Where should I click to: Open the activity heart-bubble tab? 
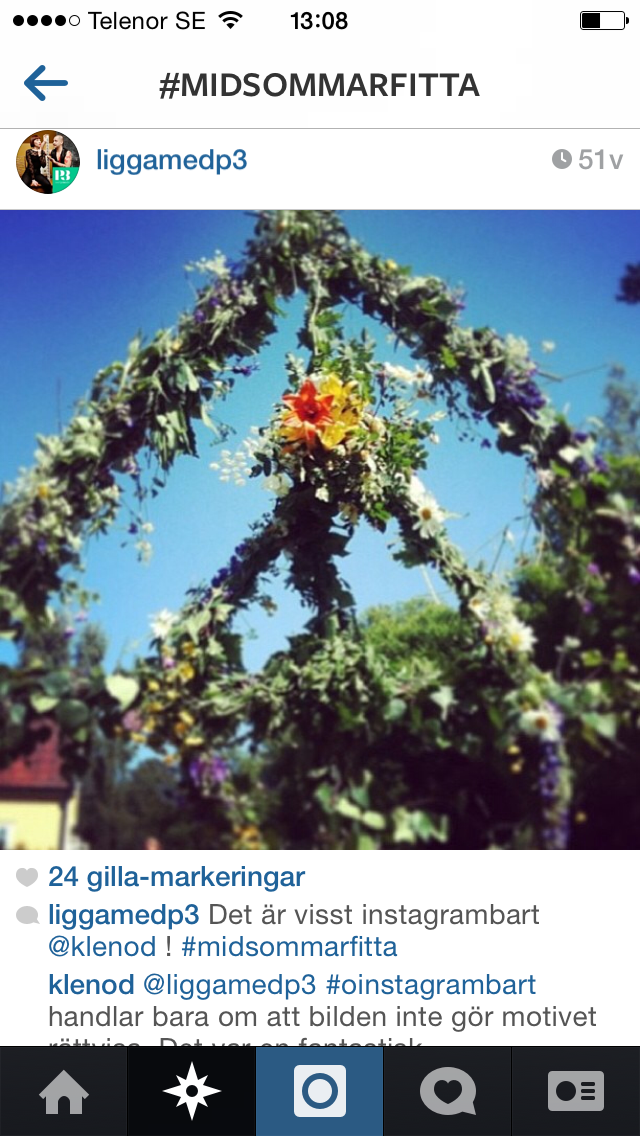click(447, 1092)
